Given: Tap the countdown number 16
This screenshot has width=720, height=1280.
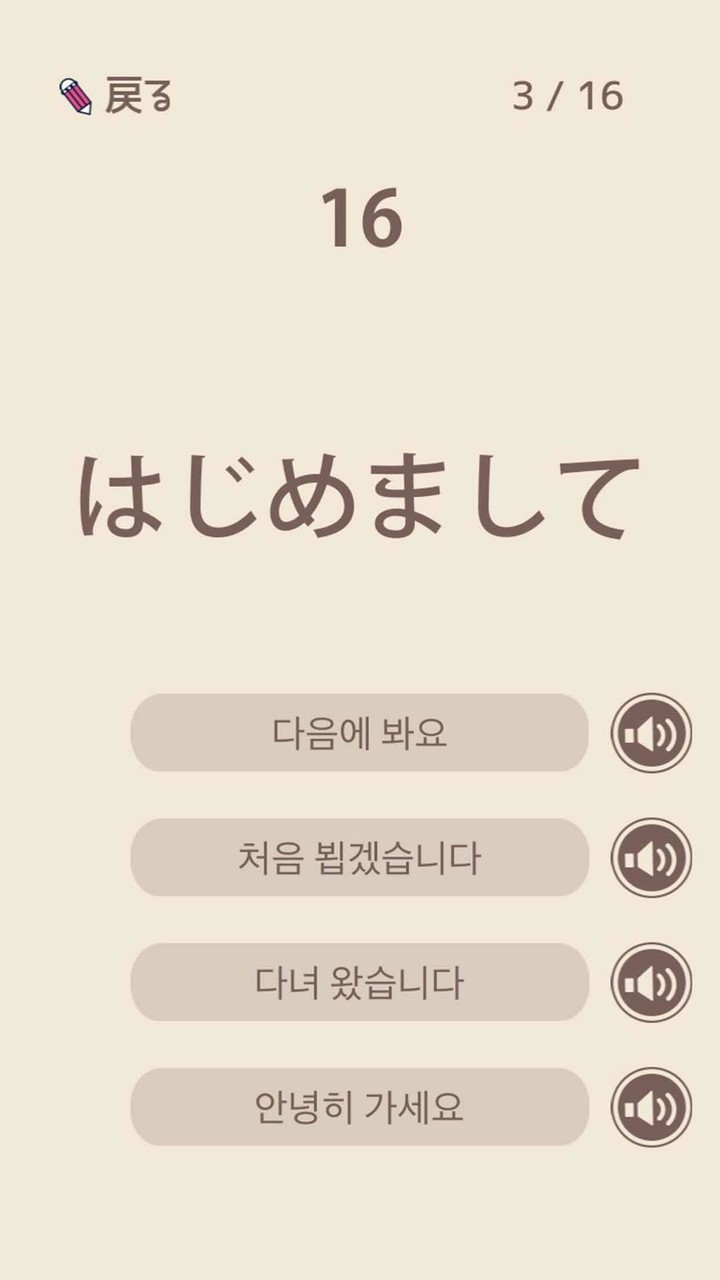Looking at the screenshot, I should coord(360,218).
